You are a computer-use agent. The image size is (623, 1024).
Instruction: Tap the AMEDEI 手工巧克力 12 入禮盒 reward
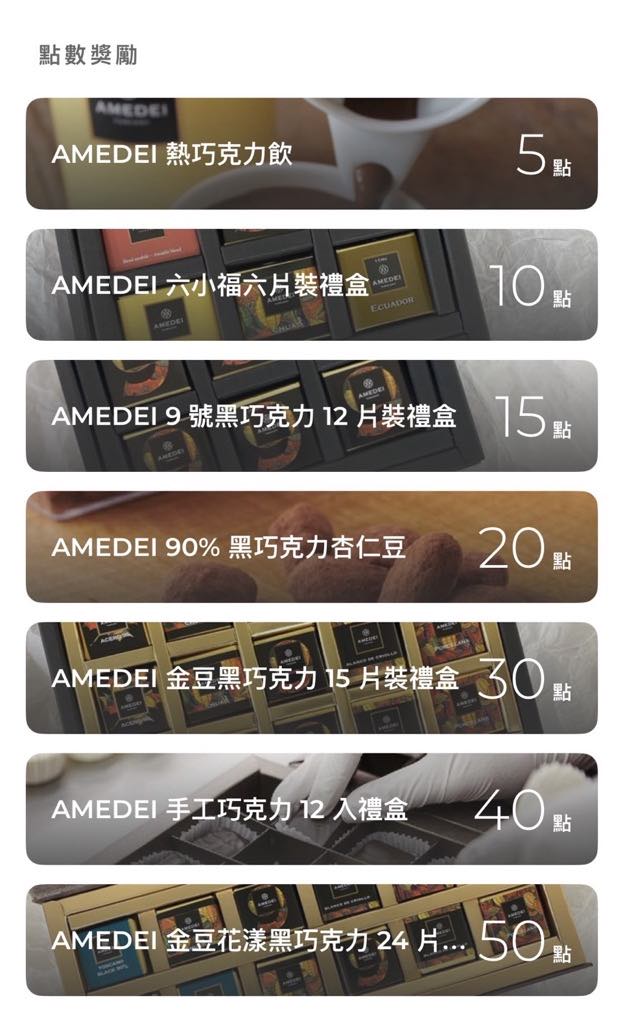[311, 809]
